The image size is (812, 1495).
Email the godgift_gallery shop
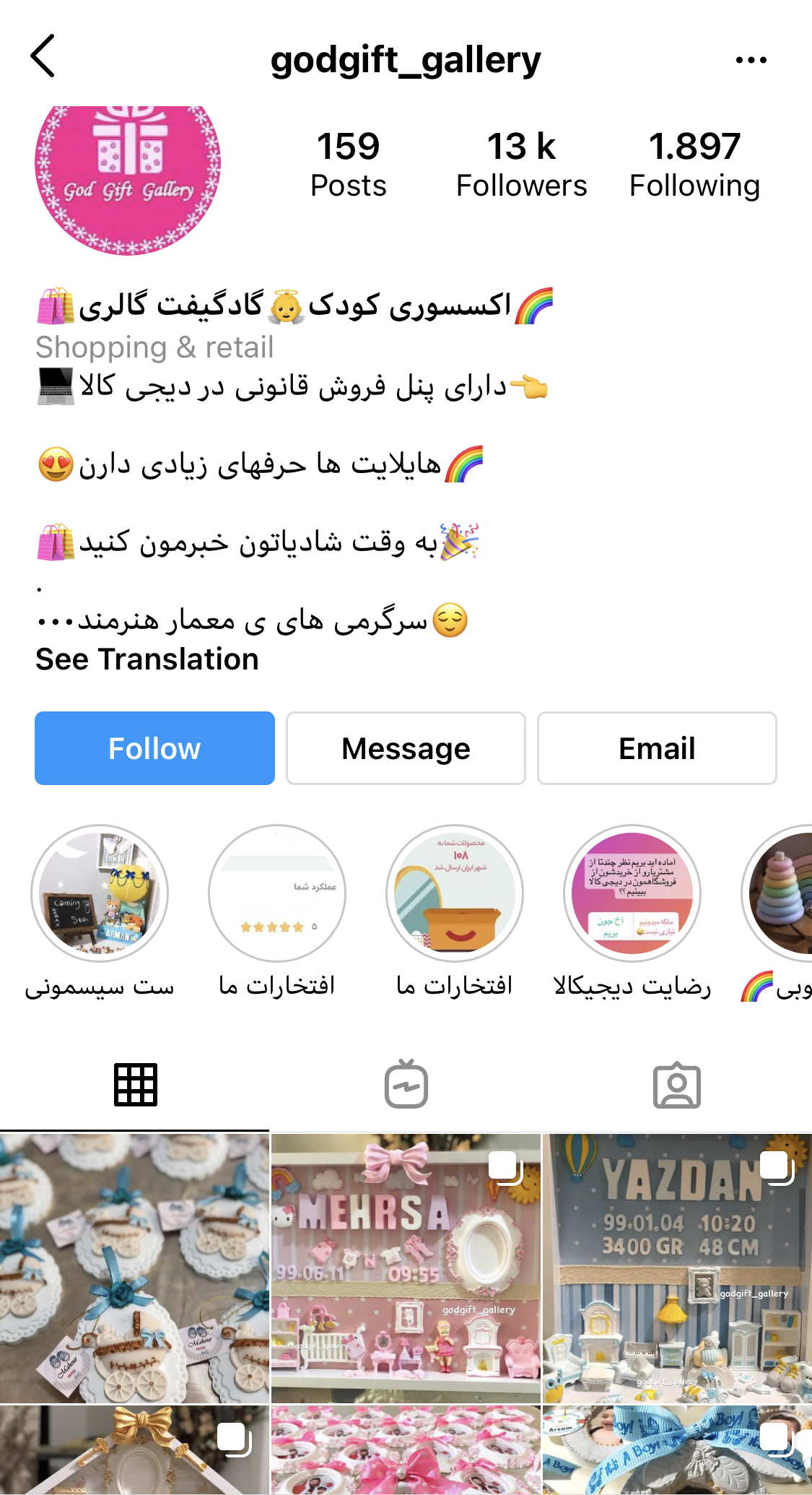(x=657, y=748)
